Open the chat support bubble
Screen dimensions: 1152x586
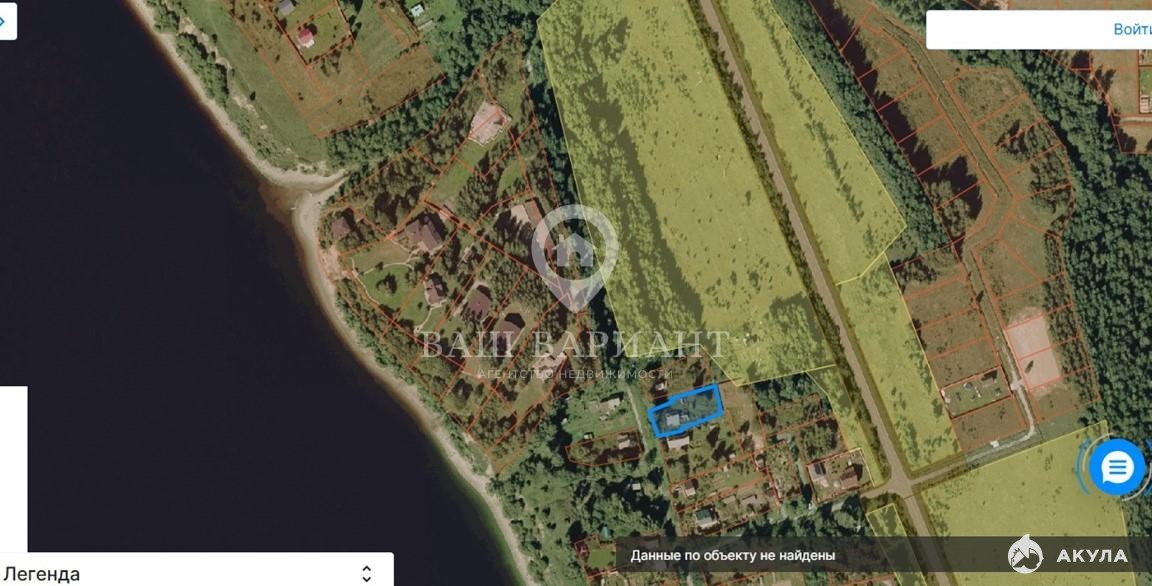click(1116, 467)
